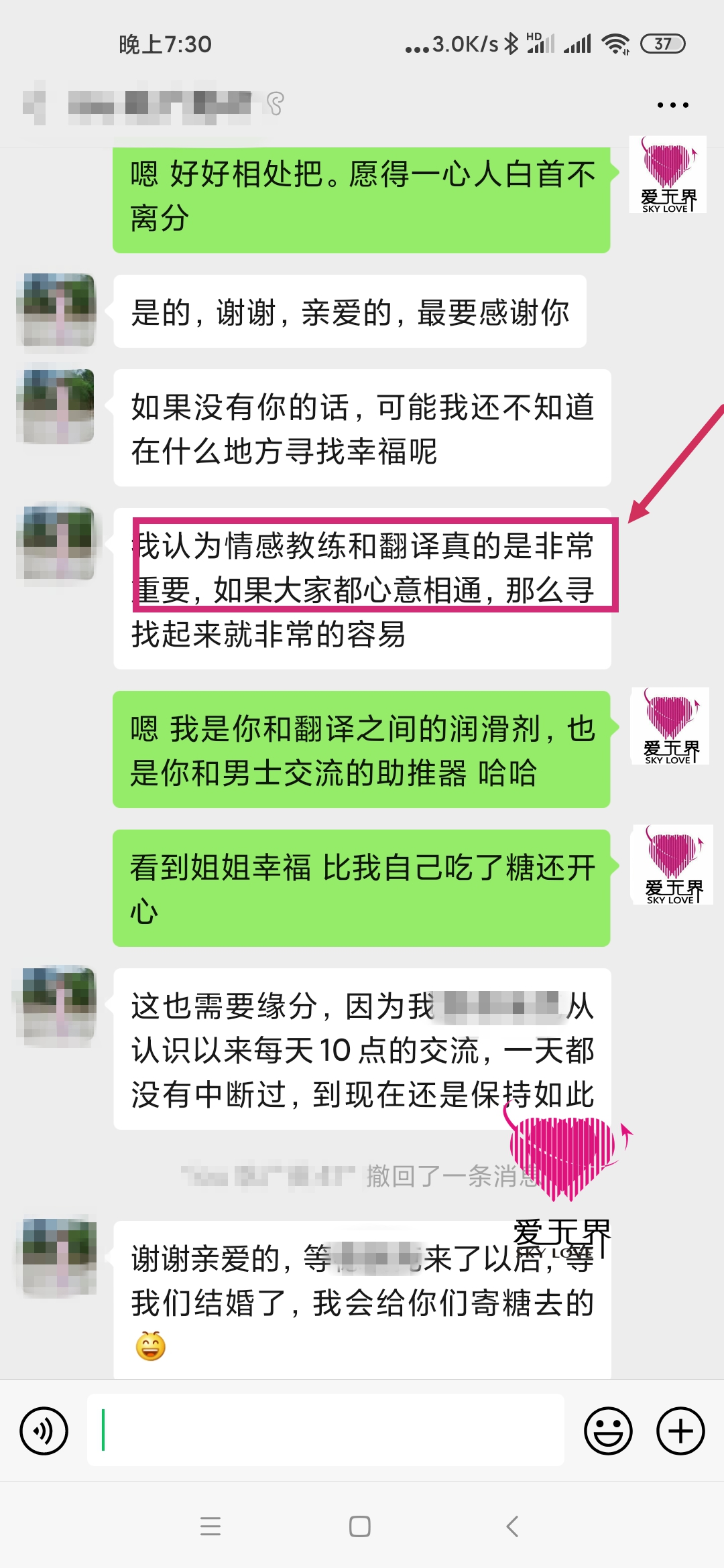Switch to voice message input
Screen dimensions: 724x1568
[x=44, y=1431]
